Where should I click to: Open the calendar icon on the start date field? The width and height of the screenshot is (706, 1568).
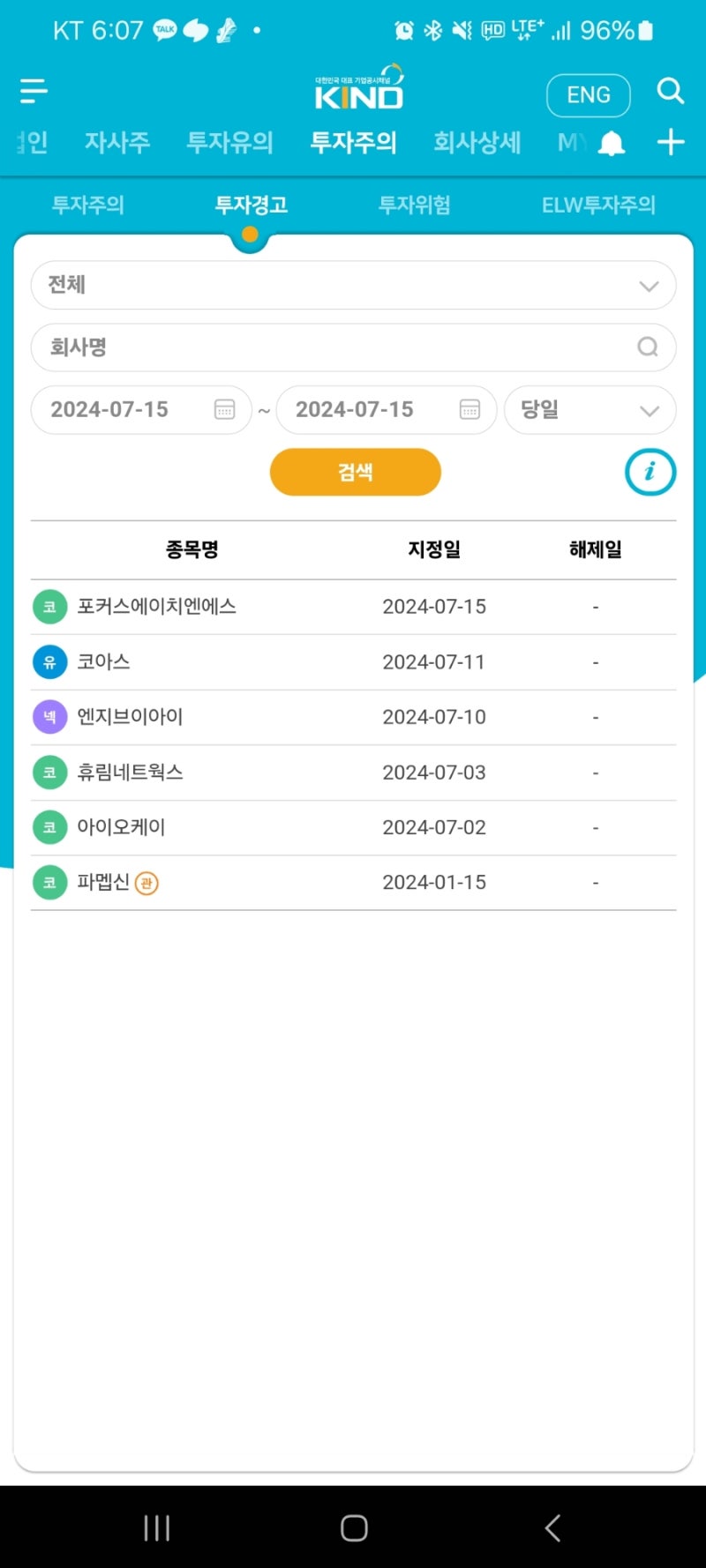226,409
